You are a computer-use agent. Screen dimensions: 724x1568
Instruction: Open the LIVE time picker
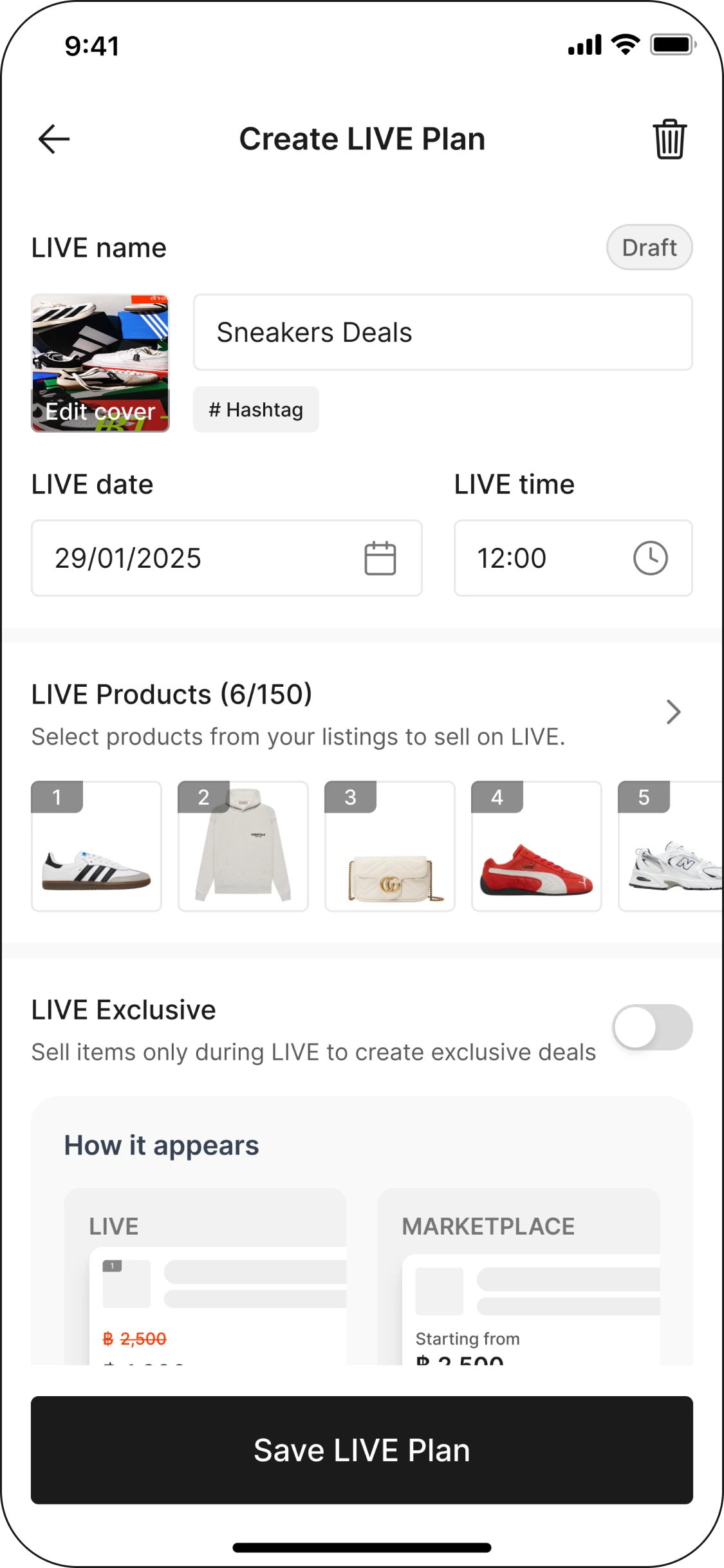click(573, 558)
